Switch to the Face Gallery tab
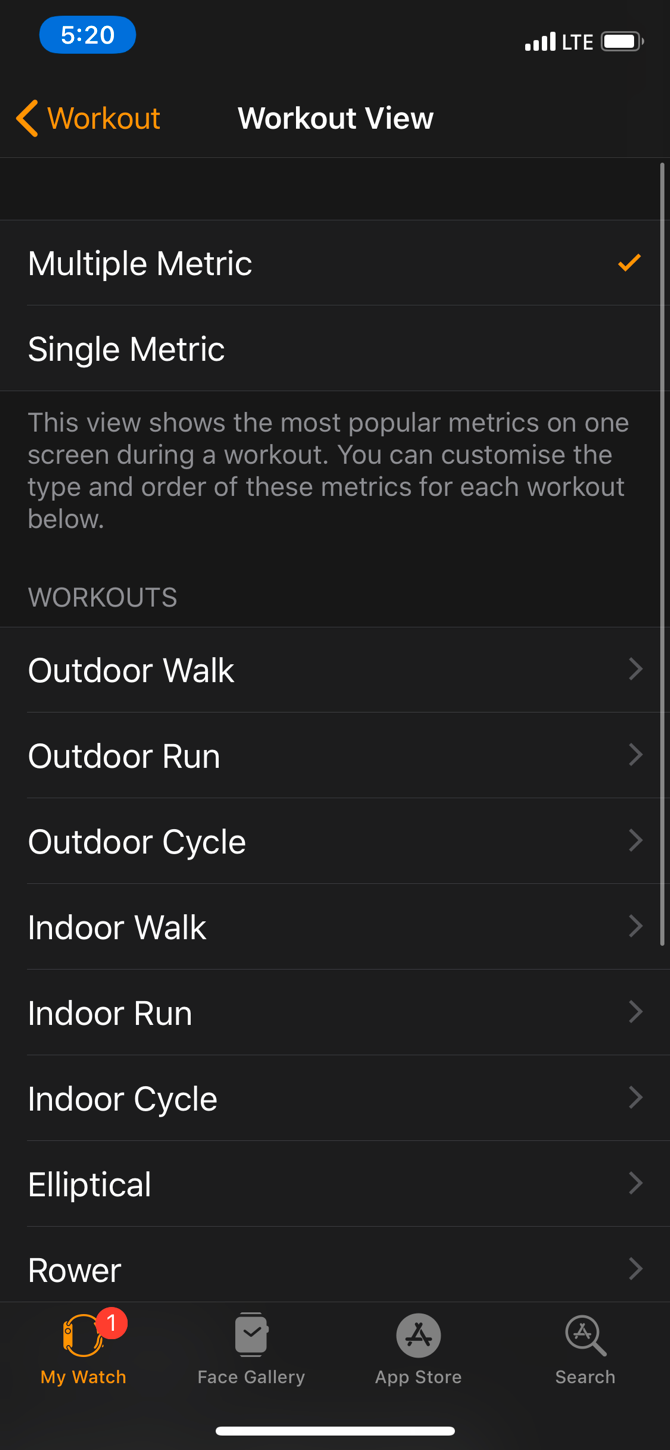670x1450 pixels. [x=251, y=1349]
